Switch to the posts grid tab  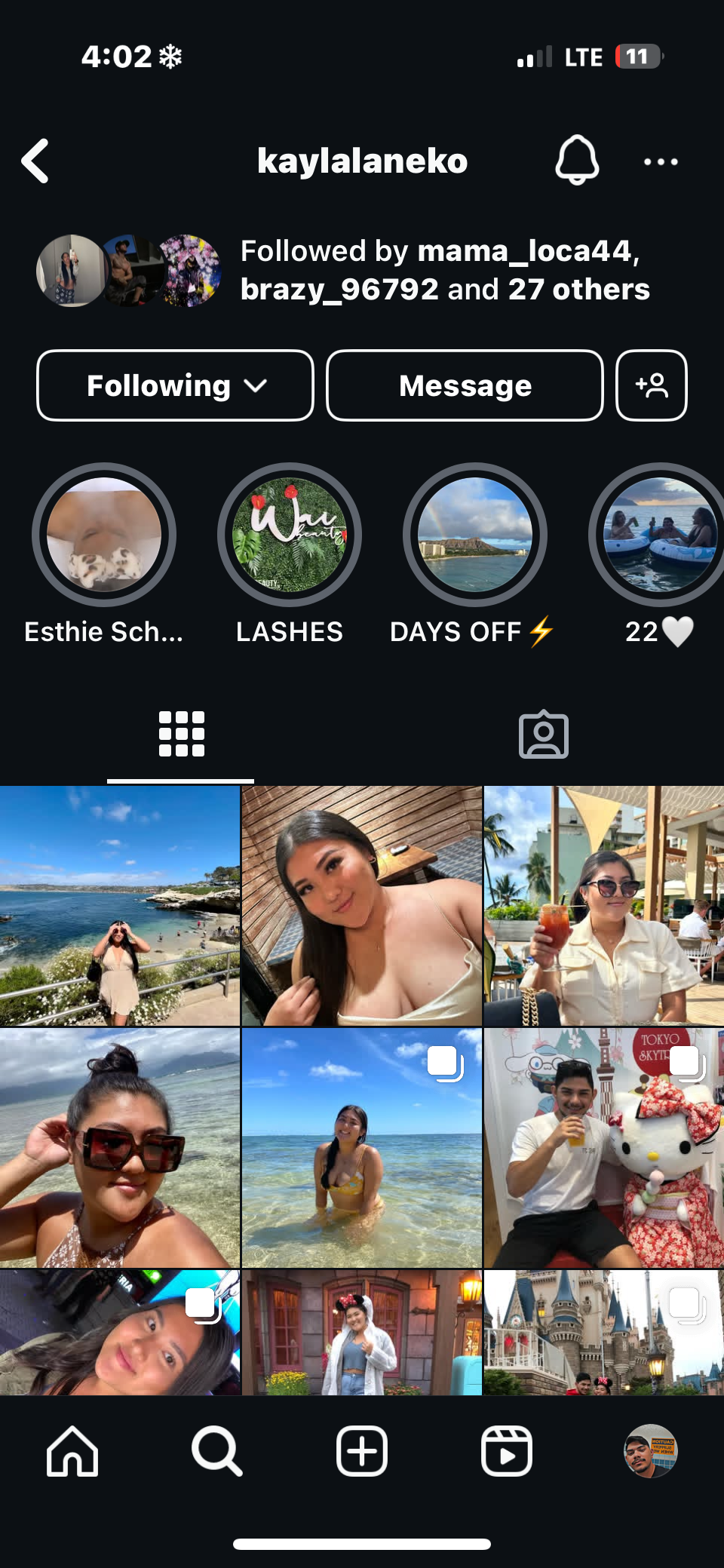pos(181,734)
